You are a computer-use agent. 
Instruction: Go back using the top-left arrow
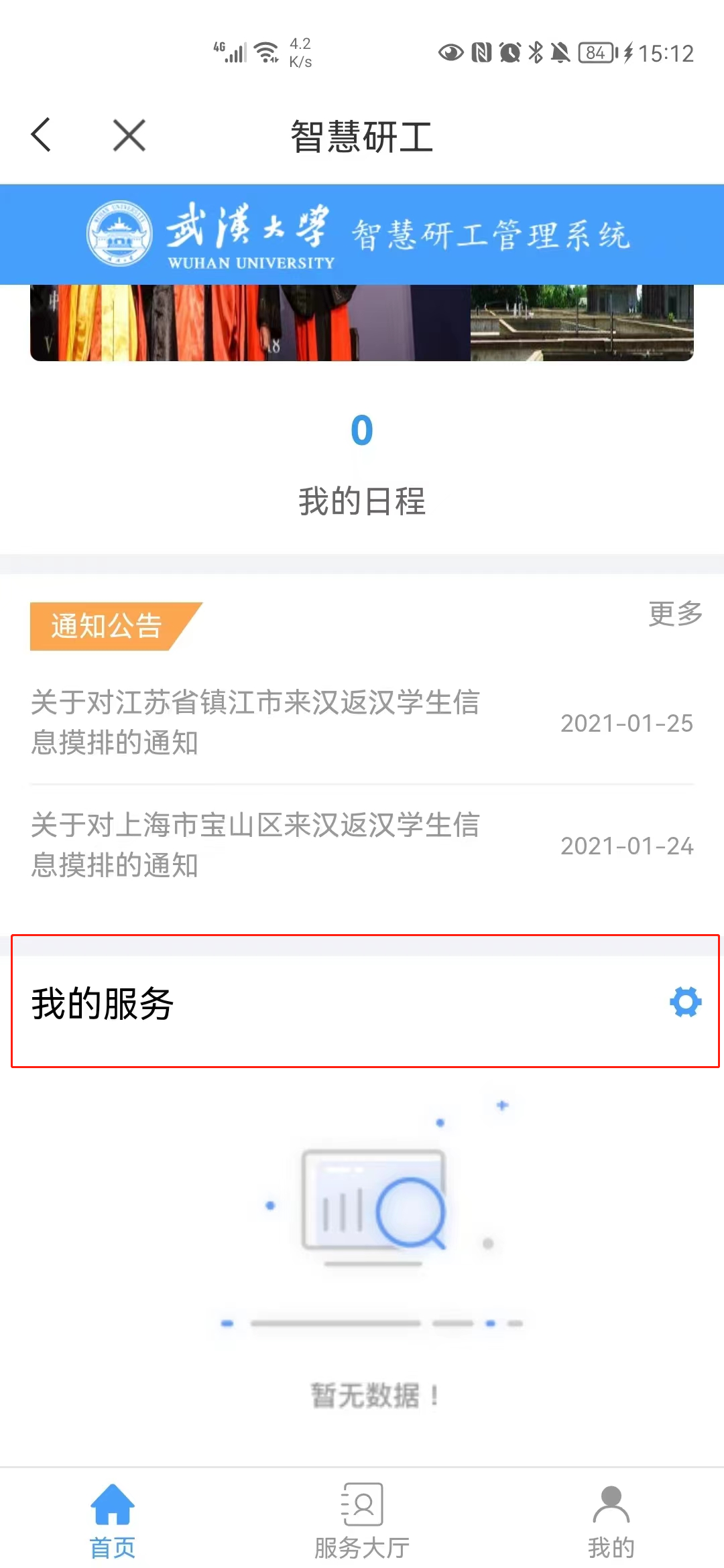coord(42,135)
